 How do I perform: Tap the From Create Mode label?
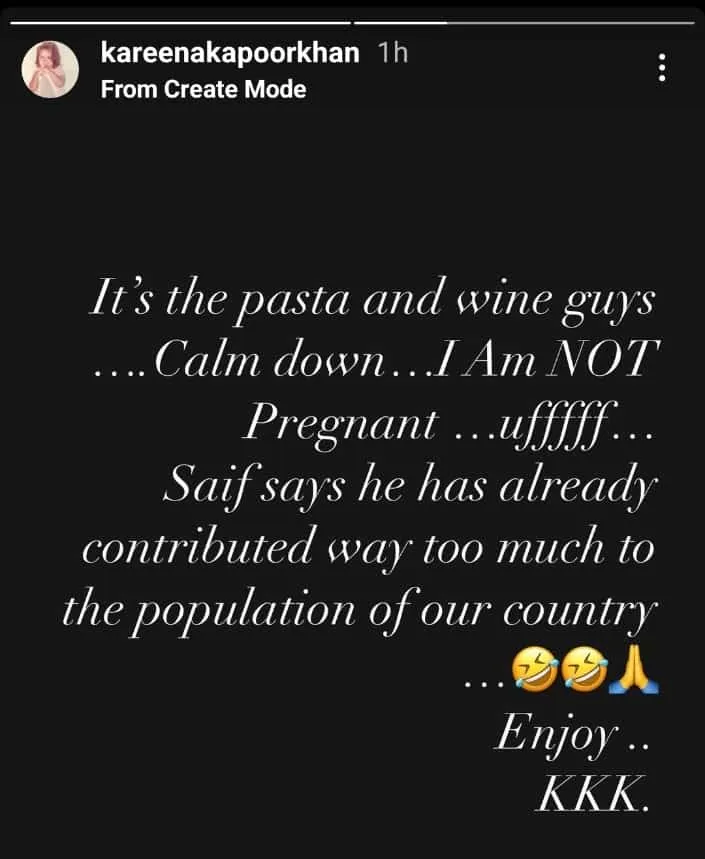click(x=203, y=89)
